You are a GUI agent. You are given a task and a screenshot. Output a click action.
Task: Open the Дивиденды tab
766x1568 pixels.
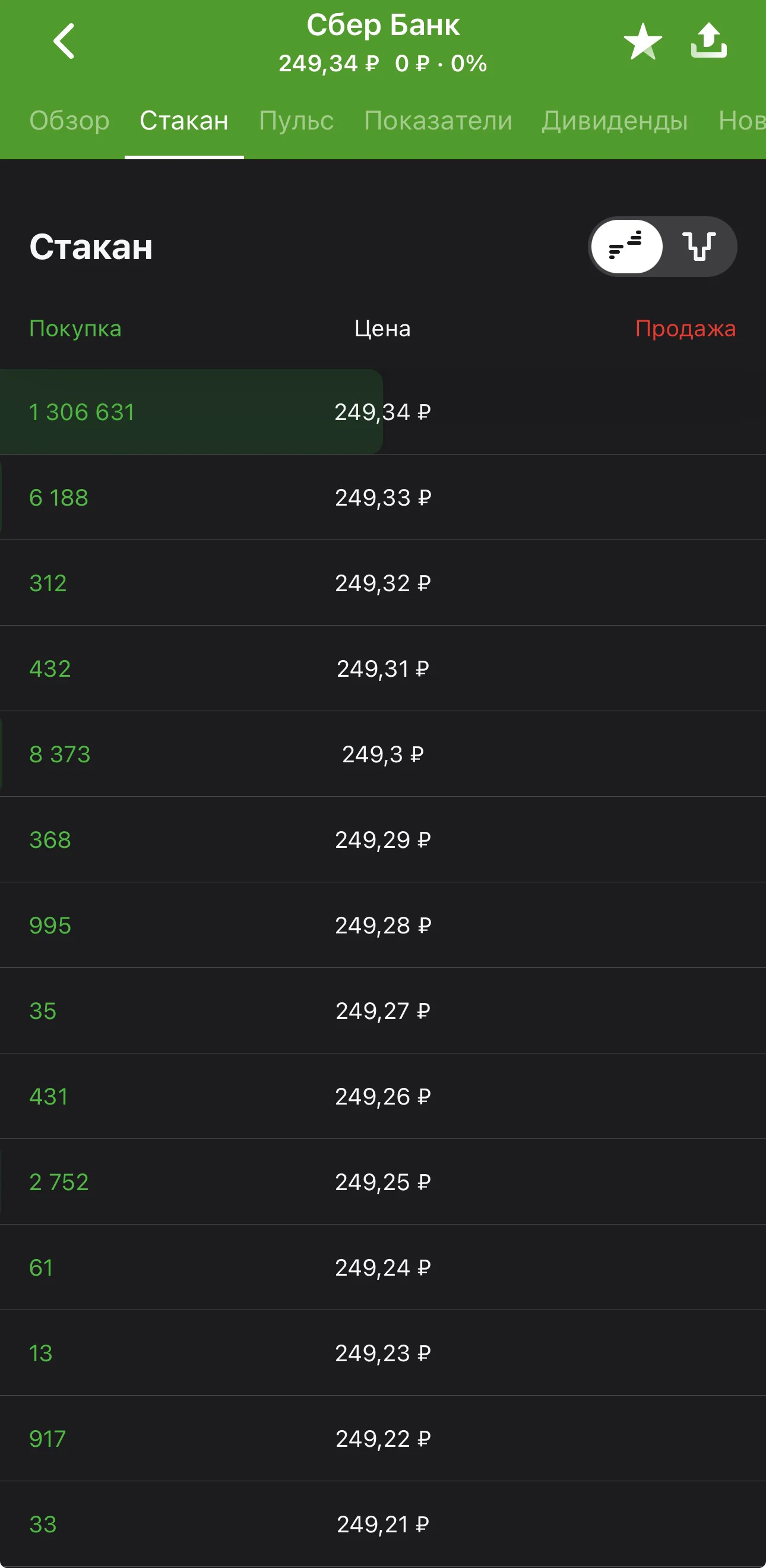tap(615, 121)
